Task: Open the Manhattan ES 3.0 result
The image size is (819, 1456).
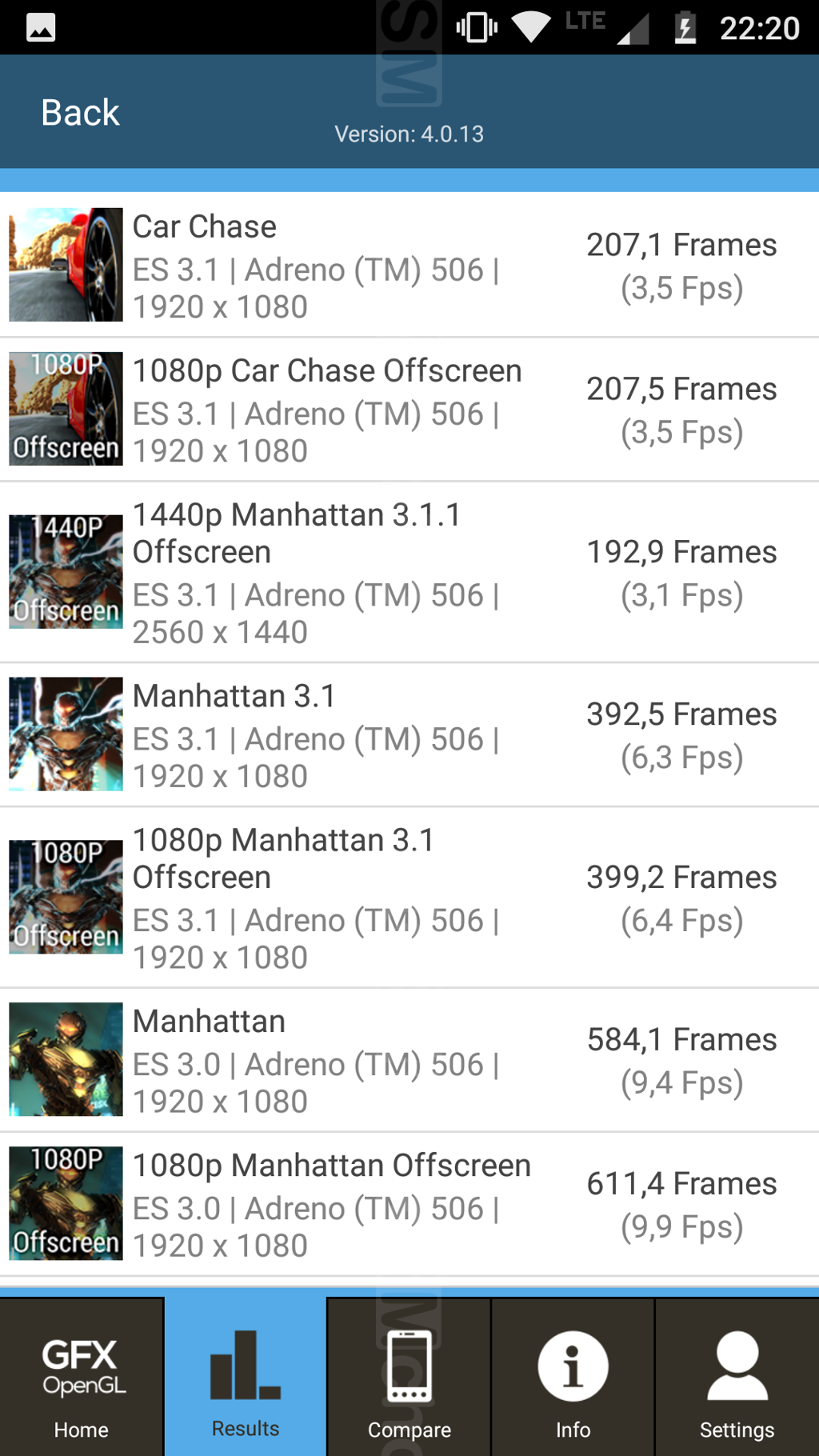Action: pos(408,1060)
